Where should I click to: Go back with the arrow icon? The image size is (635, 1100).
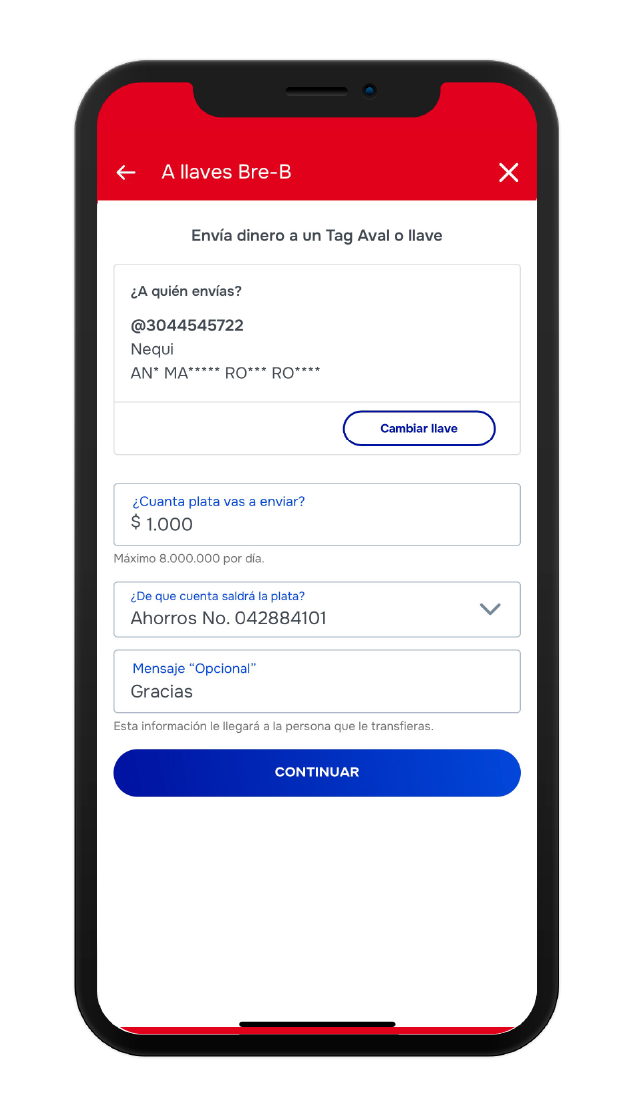pyautogui.click(x=126, y=173)
